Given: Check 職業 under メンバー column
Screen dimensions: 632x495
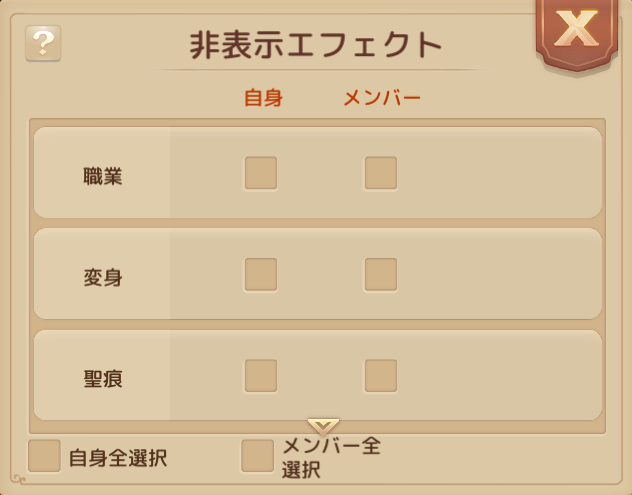Looking at the screenshot, I should [x=381, y=173].
